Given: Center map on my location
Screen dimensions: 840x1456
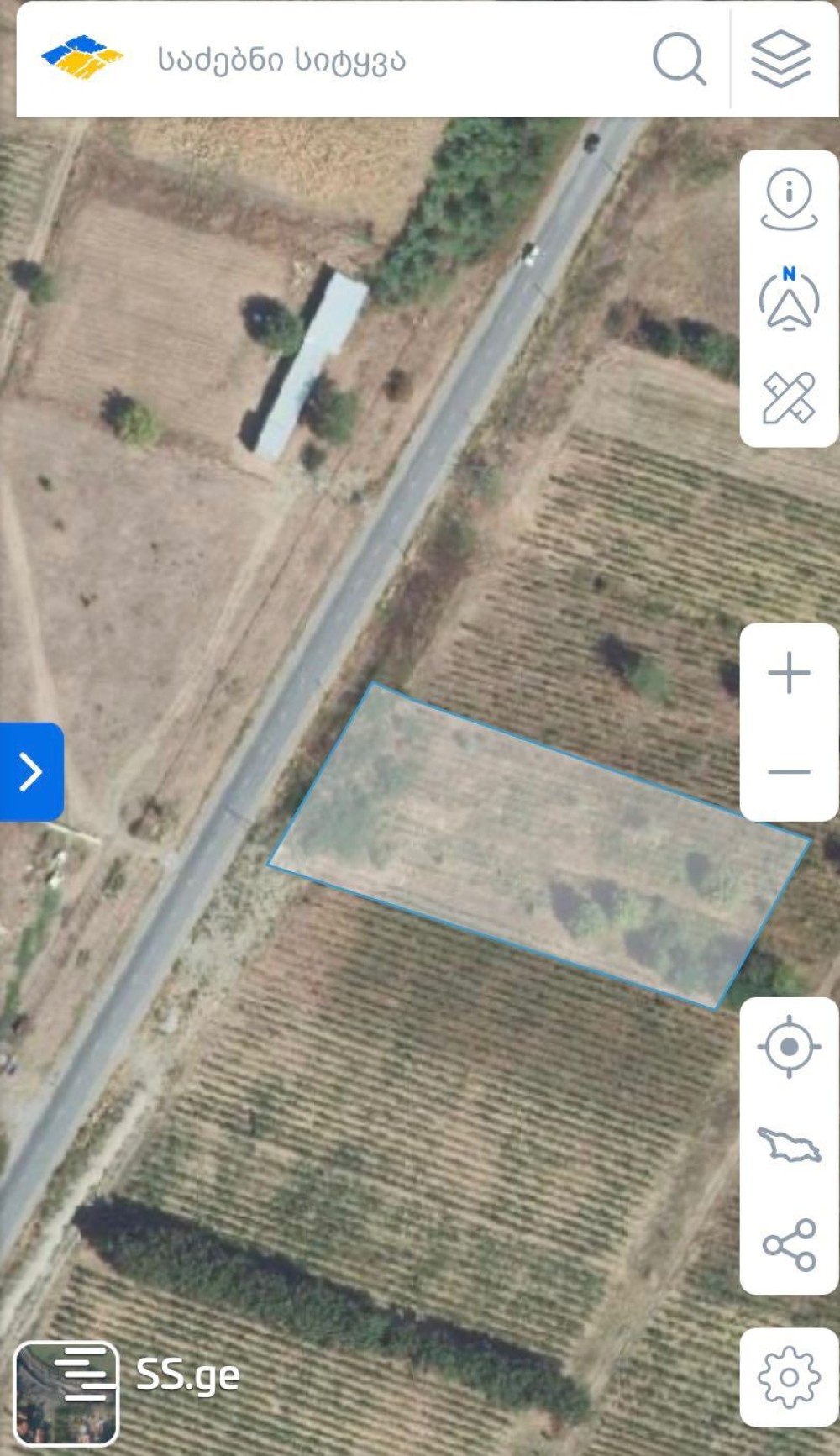Looking at the screenshot, I should pyautogui.click(x=789, y=1047).
